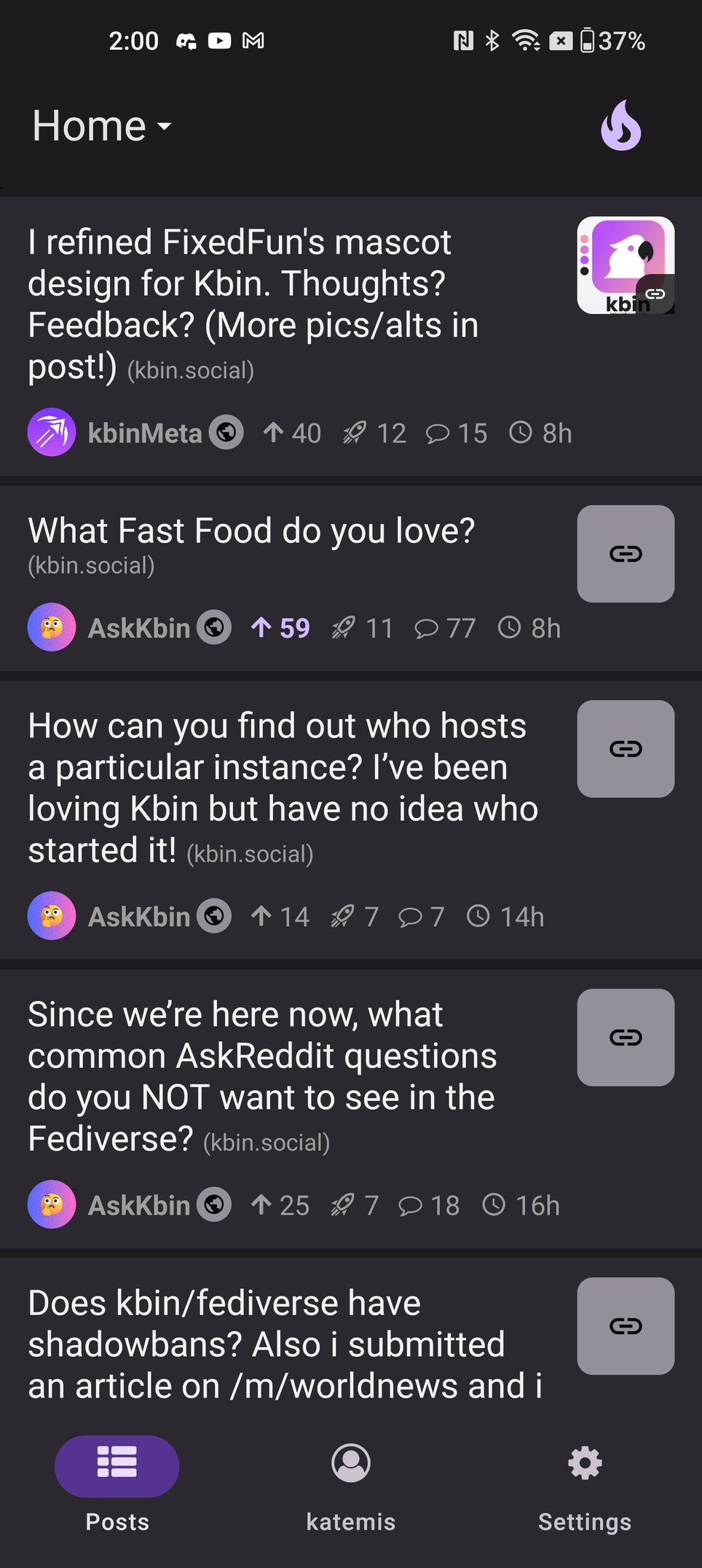Upvote the post with 14 upvotes
The width and height of the screenshot is (702, 1568).
280,916
